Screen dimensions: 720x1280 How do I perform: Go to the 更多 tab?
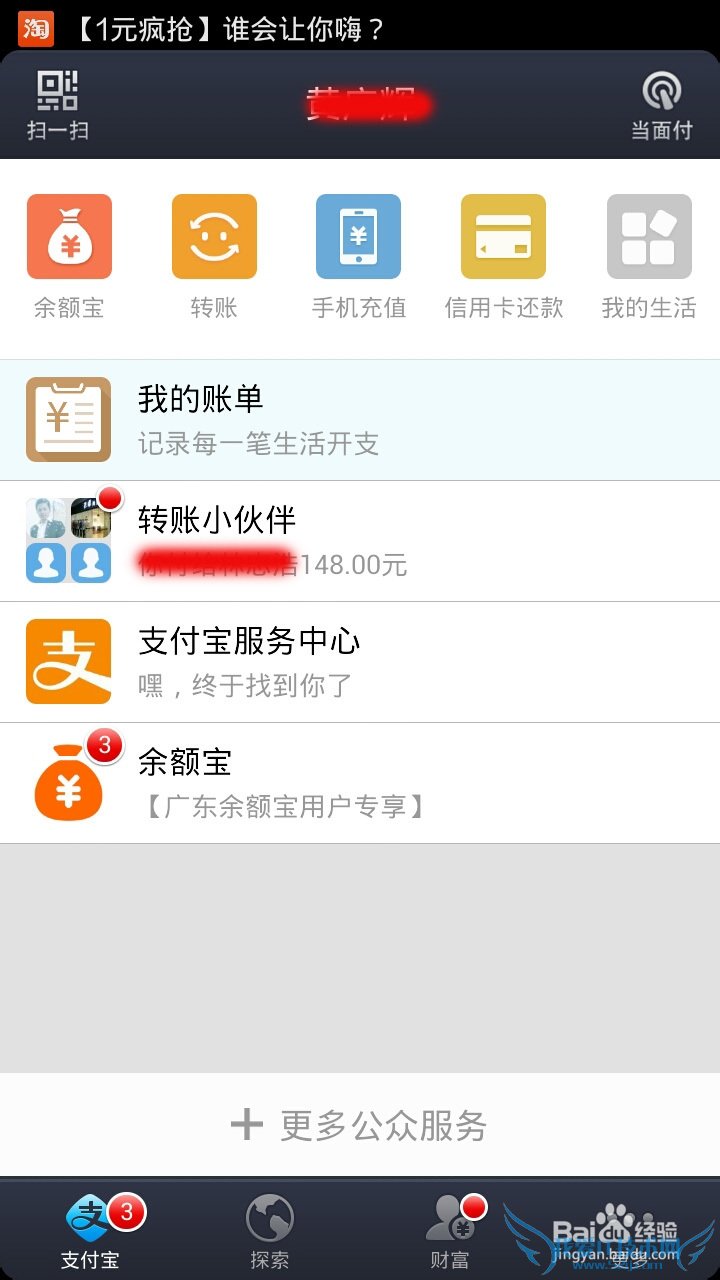[630, 1231]
